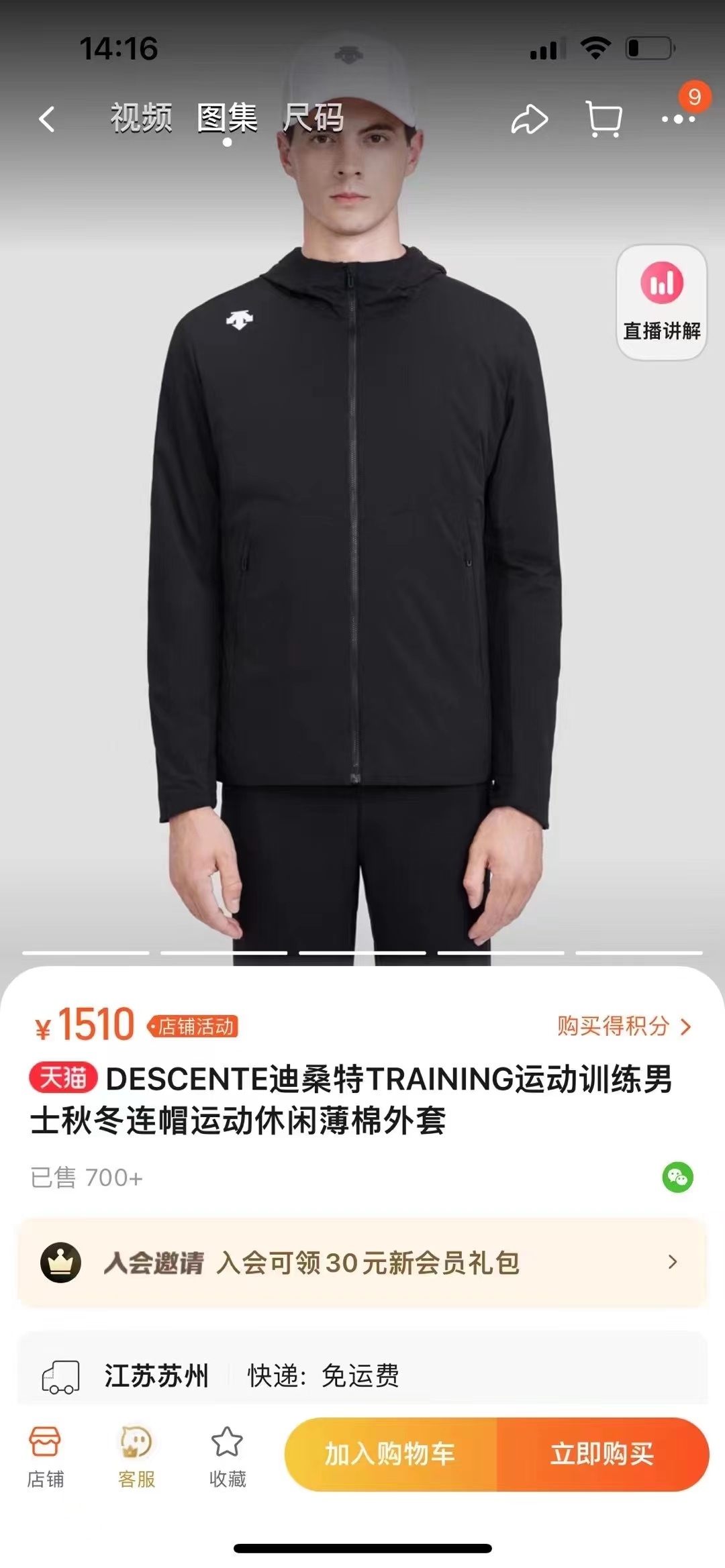Tap 加入购物车 to add to cart

coord(390,1454)
